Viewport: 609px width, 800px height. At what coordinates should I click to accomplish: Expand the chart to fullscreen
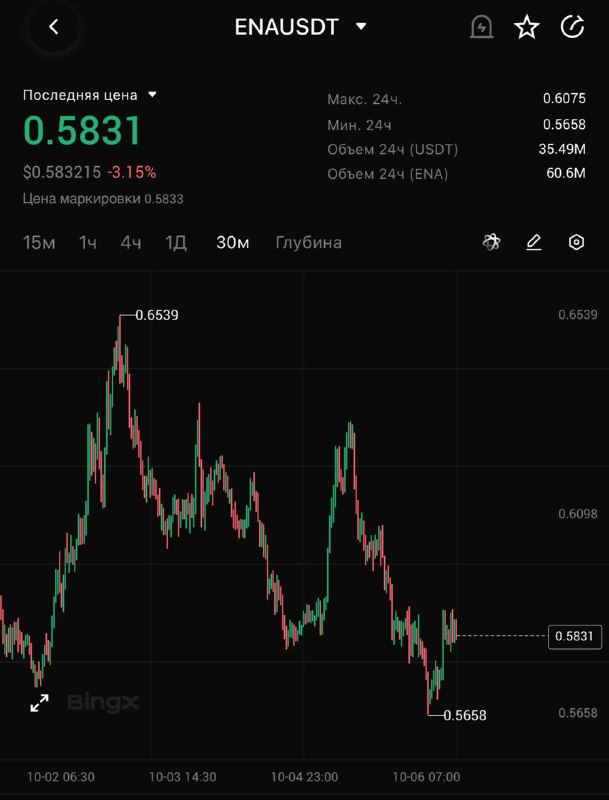pos(39,703)
